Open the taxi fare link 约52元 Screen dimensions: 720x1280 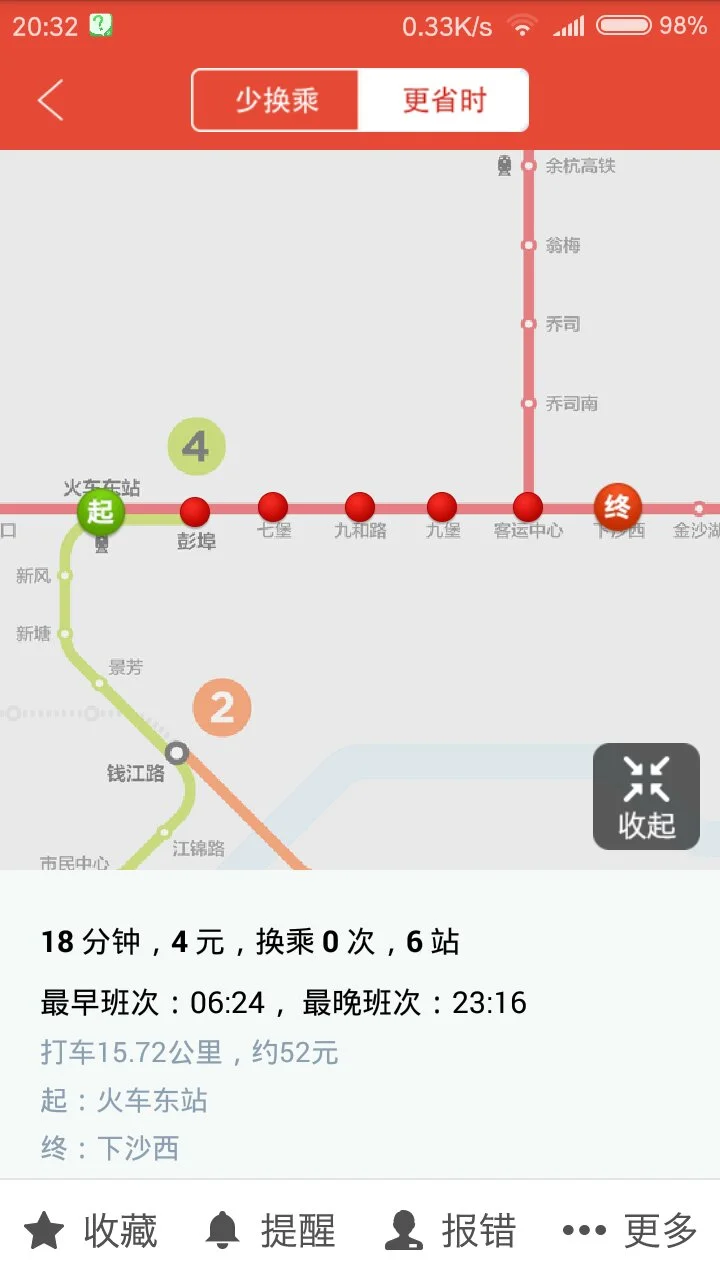298,1052
